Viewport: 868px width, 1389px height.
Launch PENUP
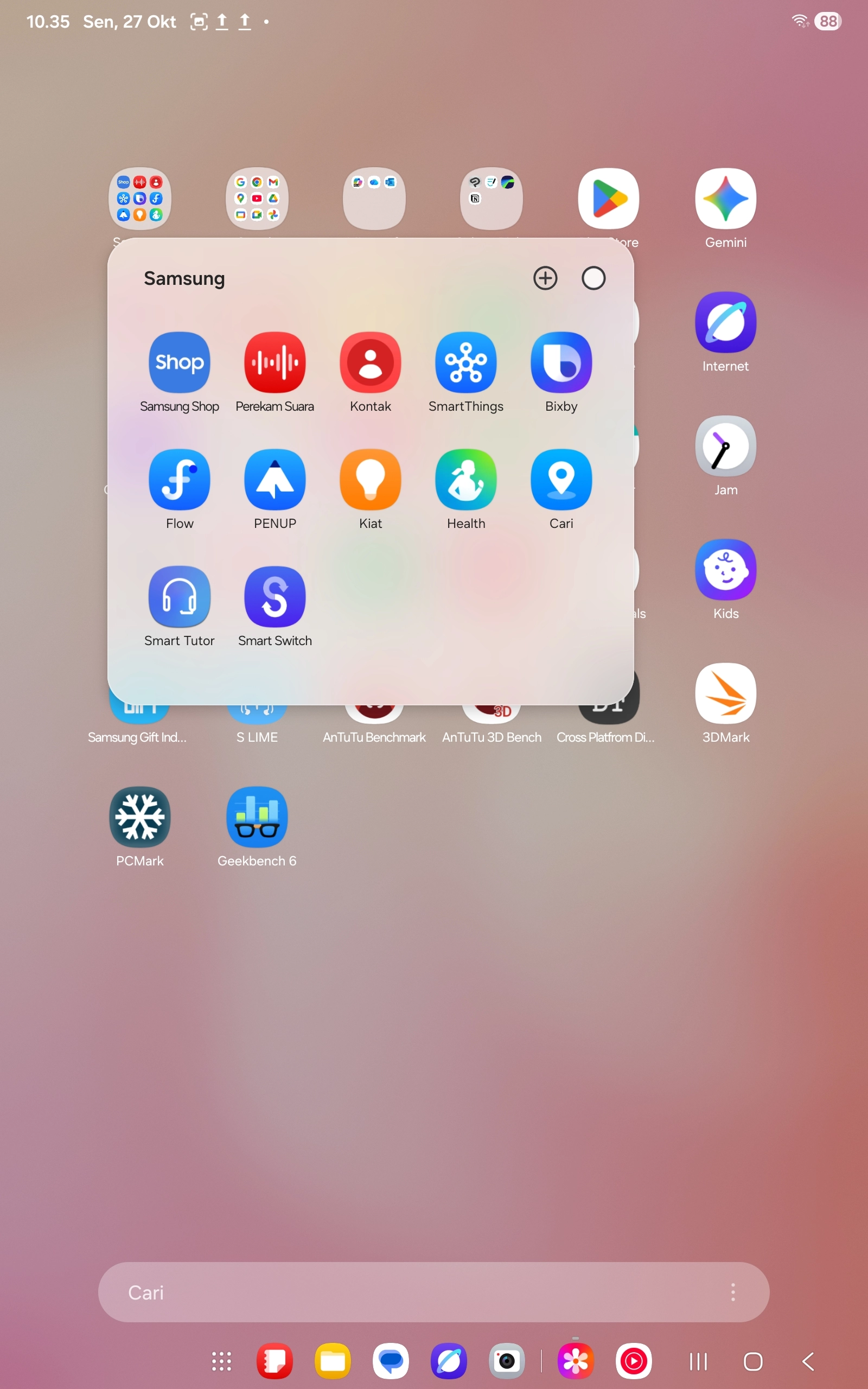(275, 480)
